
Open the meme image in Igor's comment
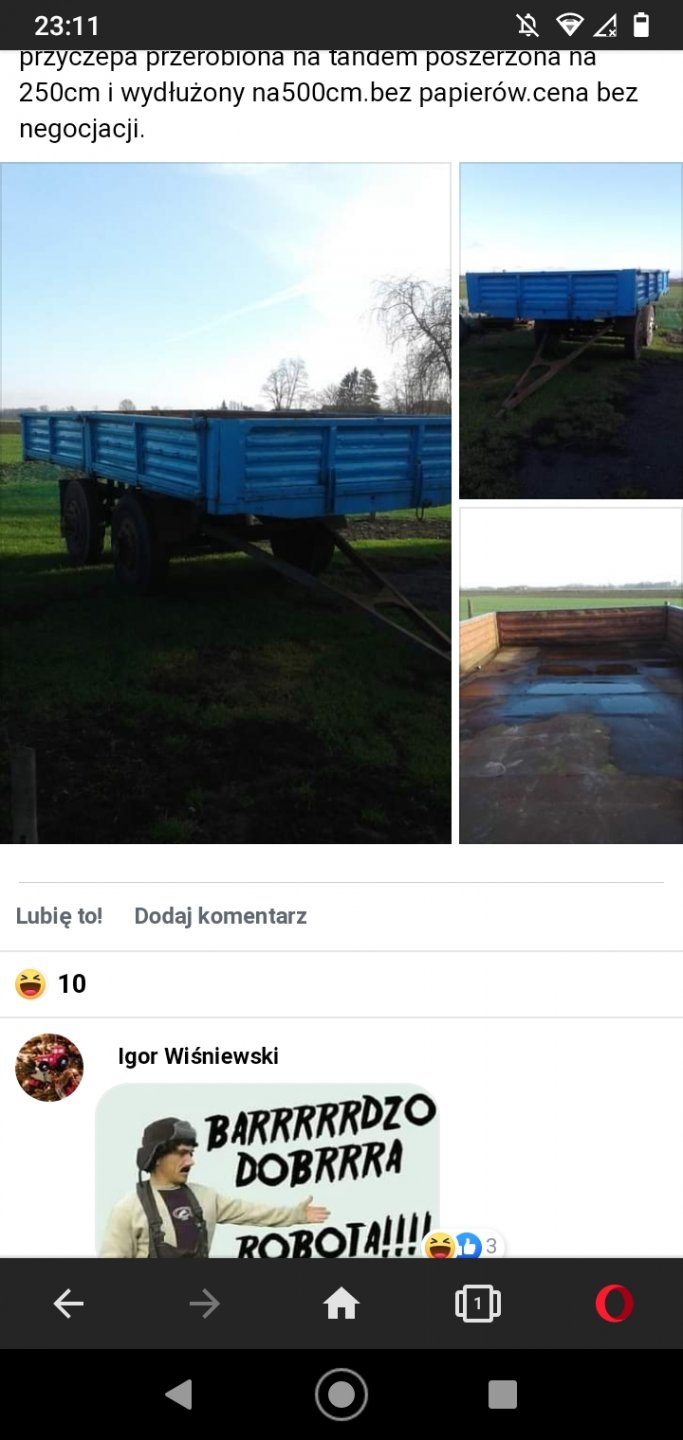click(267, 1170)
